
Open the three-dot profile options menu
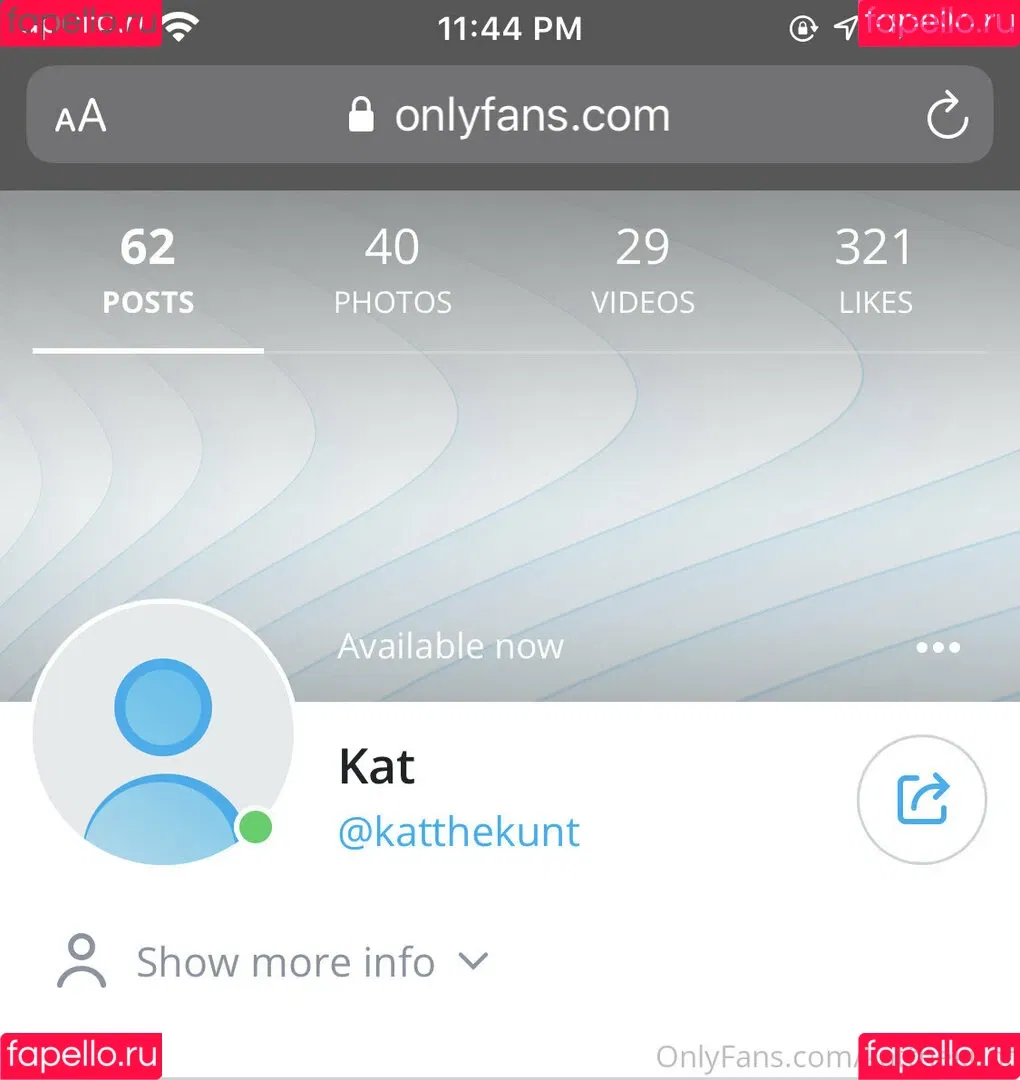tap(938, 648)
